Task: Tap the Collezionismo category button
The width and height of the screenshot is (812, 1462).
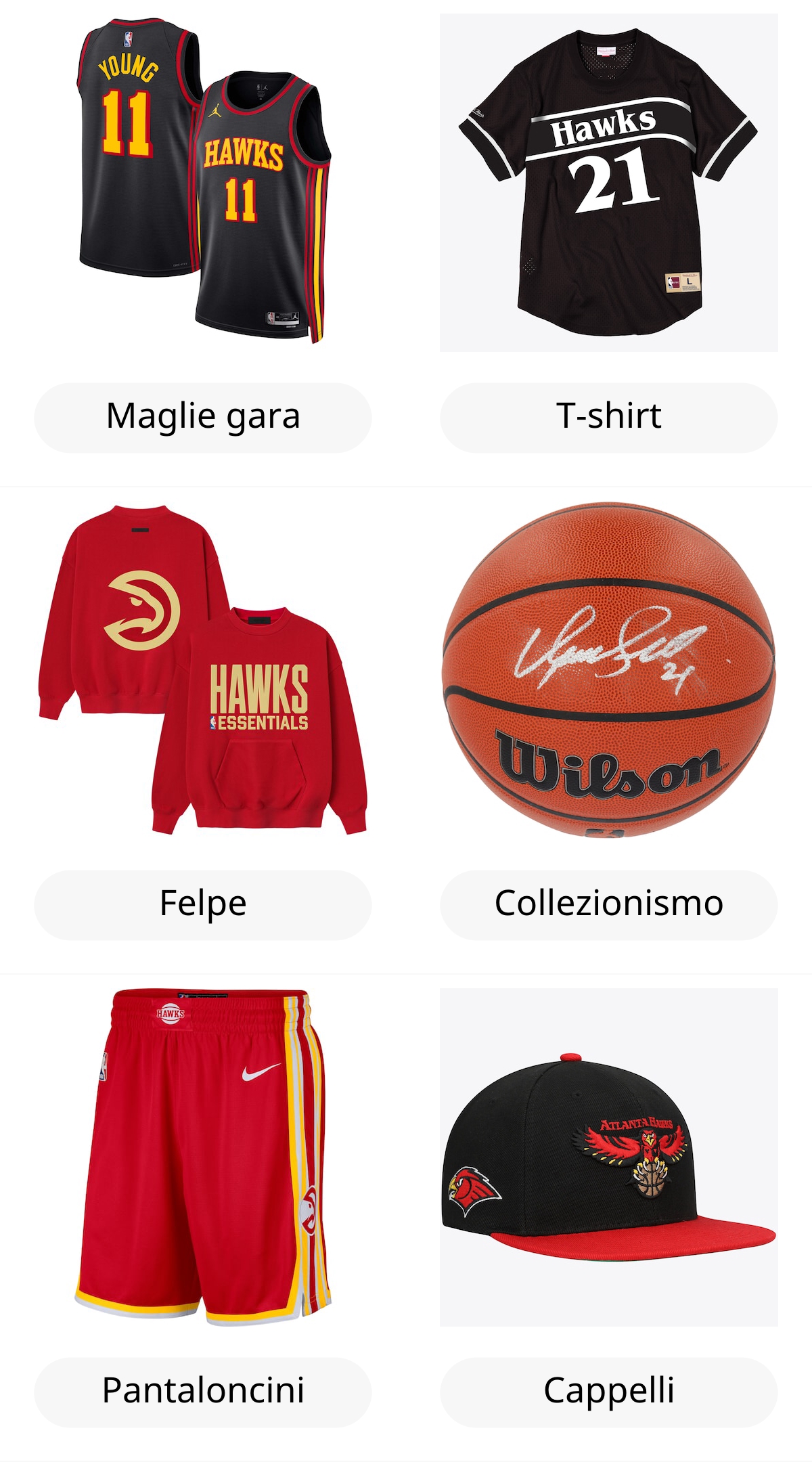Action: click(609, 905)
